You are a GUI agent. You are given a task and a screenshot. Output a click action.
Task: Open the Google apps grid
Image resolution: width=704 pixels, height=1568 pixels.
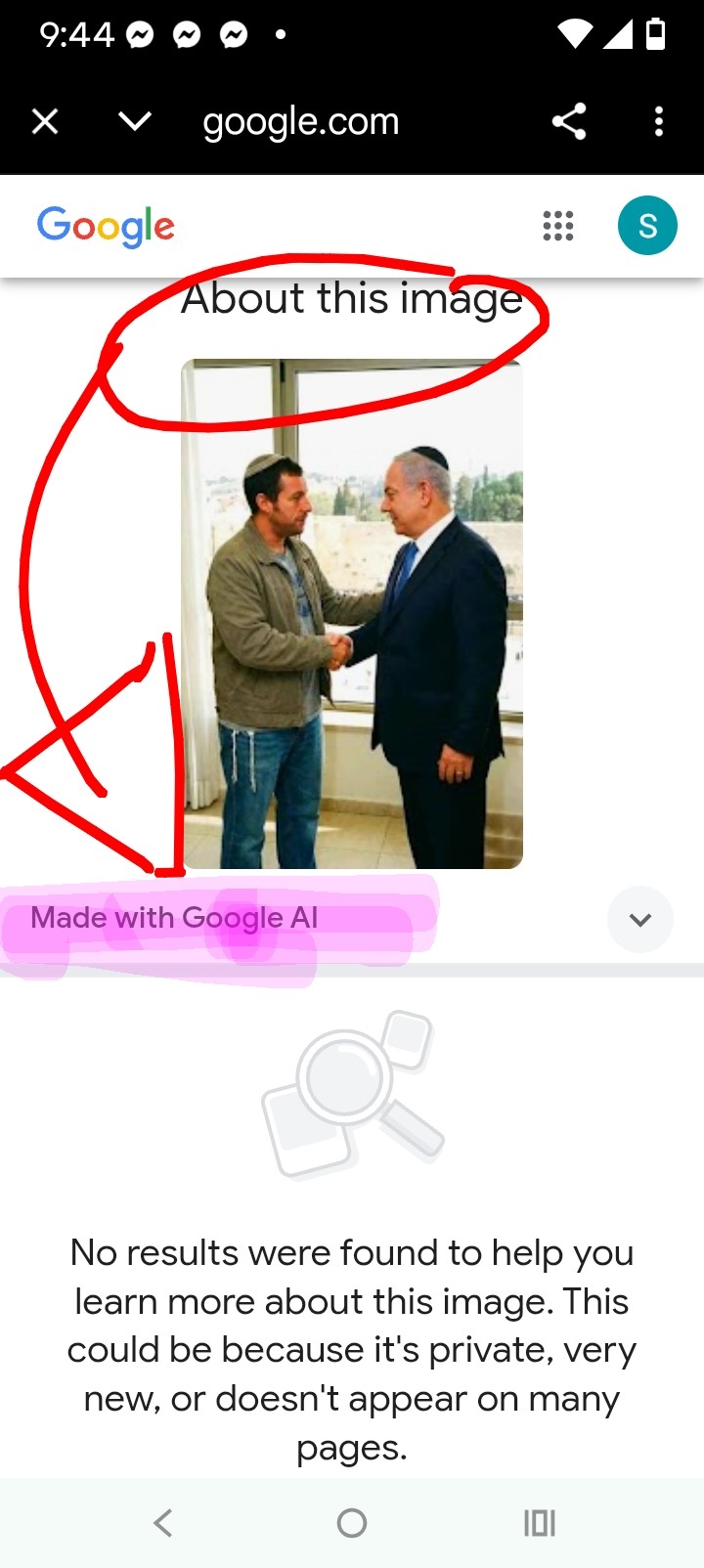click(557, 226)
